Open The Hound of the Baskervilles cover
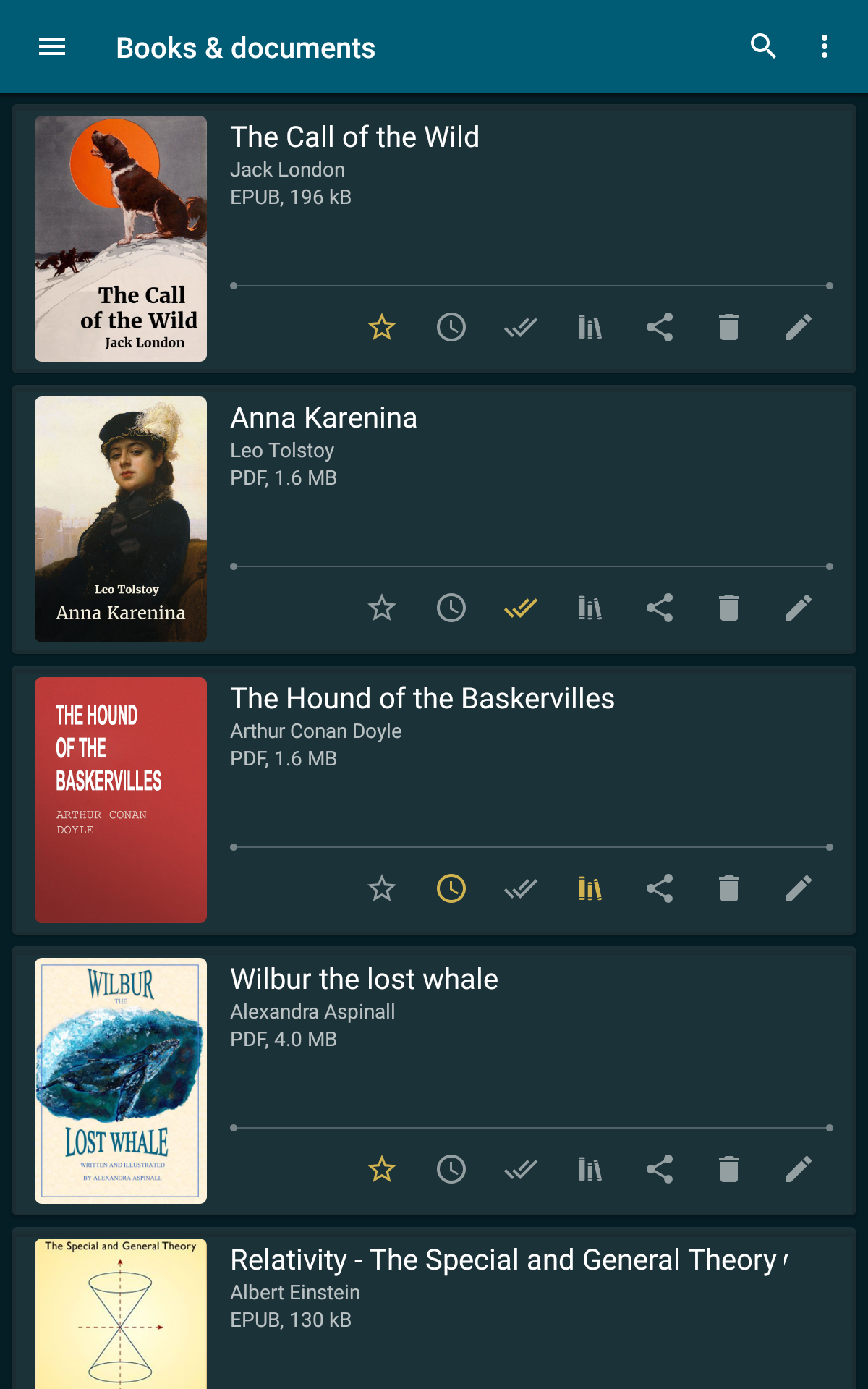868x1389 pixels. point(121,800)
